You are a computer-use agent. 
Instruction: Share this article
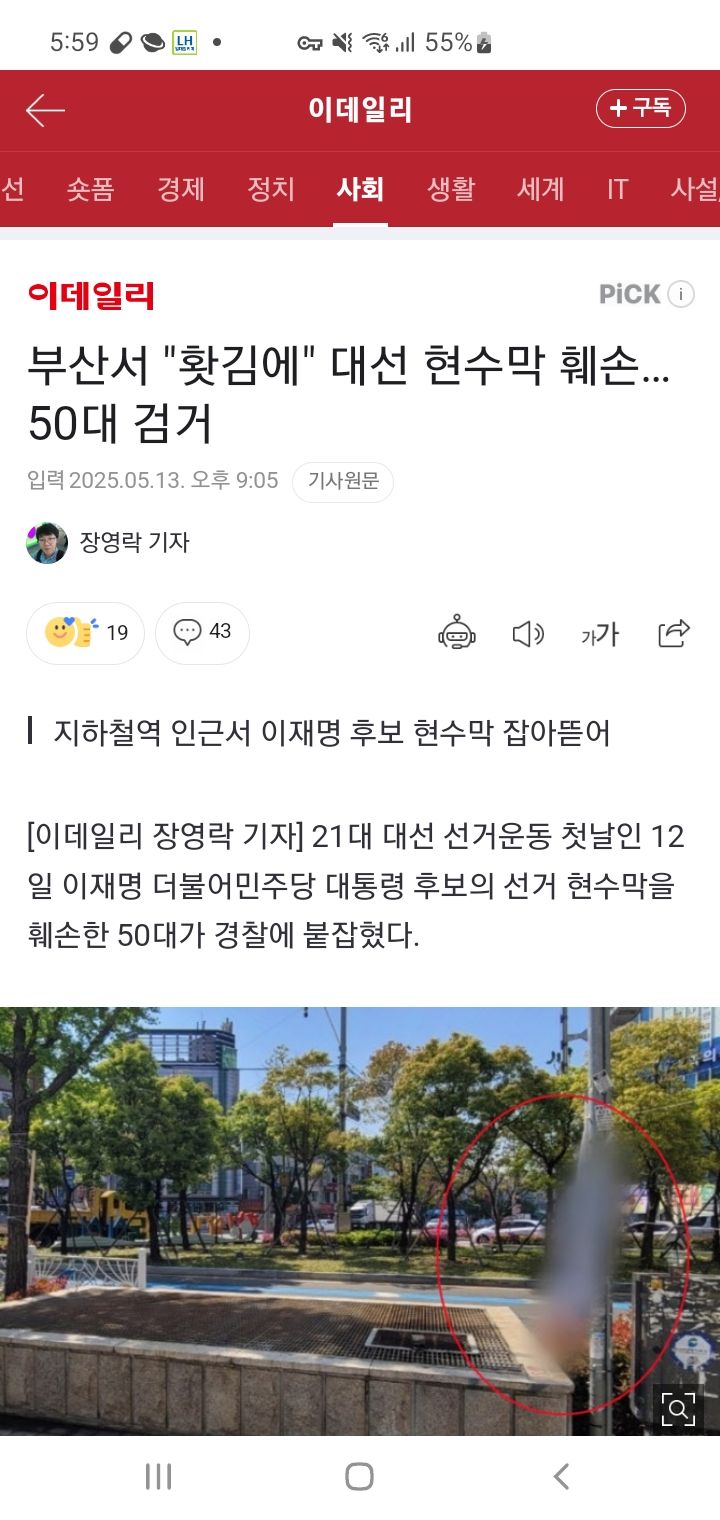click(674, 633)
